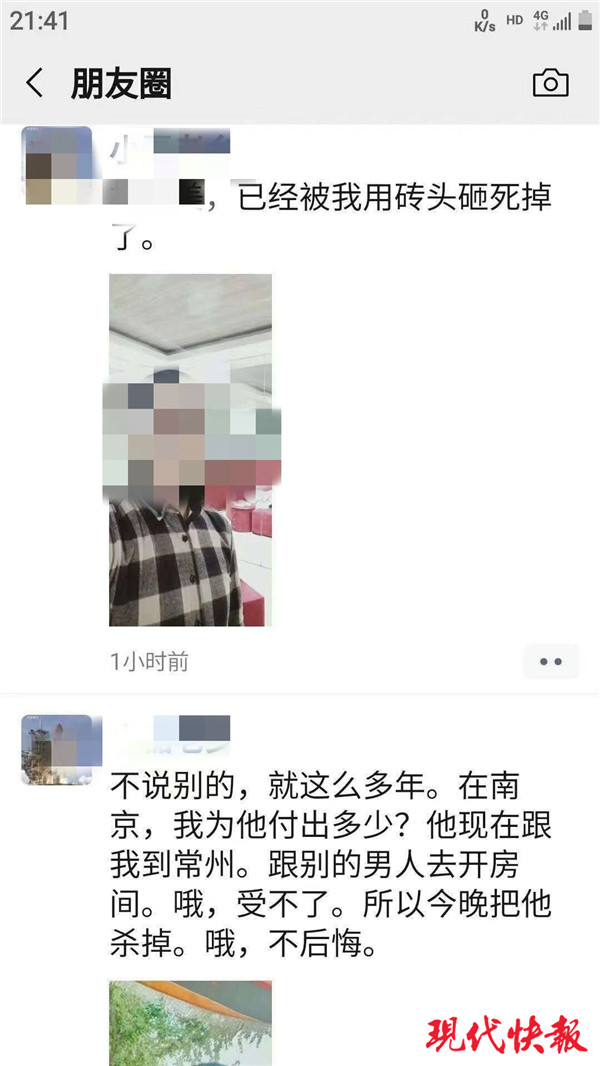Screen dimensions: 600x1066
Task: Open the two-dot menu beside 1小时前
Action: [x=550, y=661]
